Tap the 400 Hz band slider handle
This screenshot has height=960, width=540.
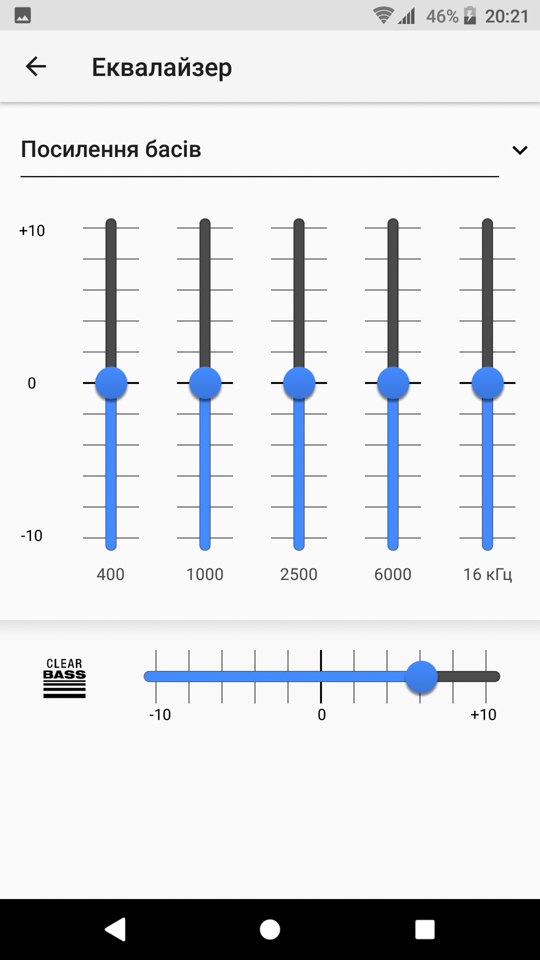point(111,383)
